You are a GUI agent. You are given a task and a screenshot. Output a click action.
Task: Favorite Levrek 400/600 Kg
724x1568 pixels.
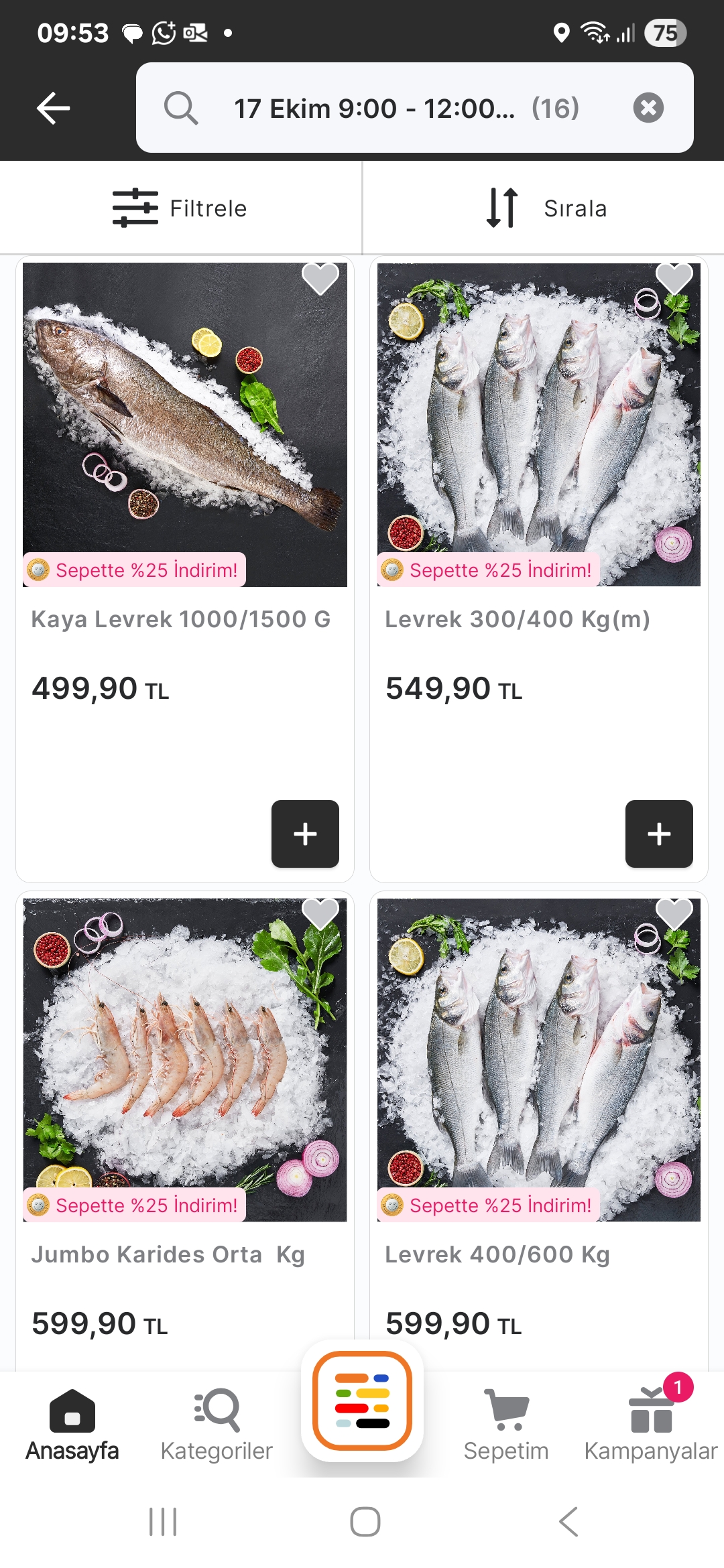pos(674,913)
